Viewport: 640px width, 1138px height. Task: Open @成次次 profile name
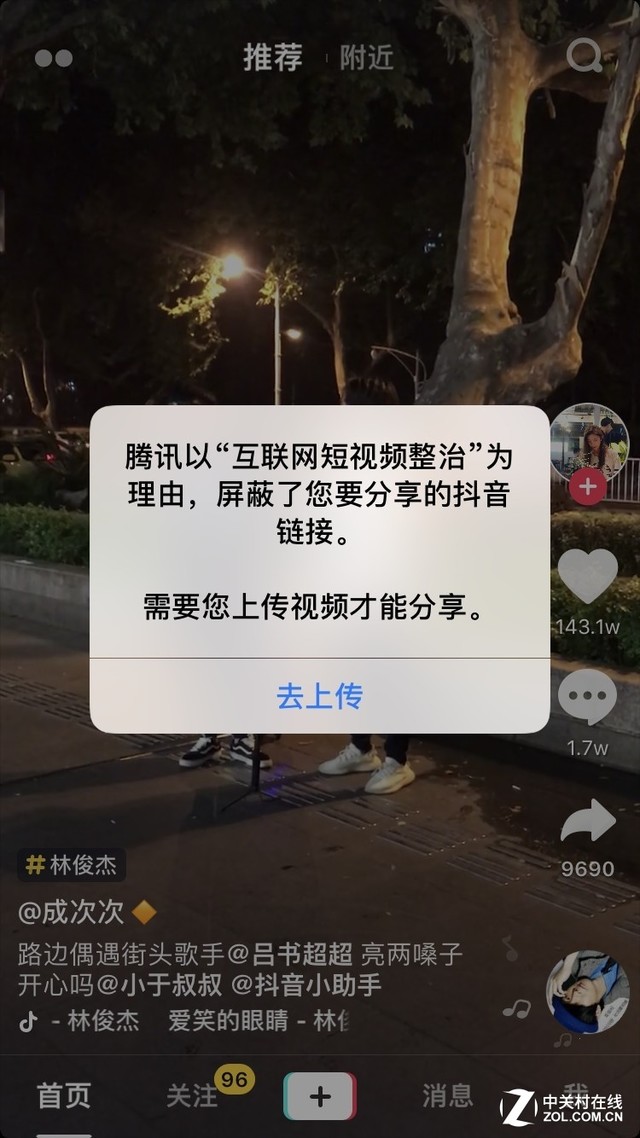coord(71,913)
